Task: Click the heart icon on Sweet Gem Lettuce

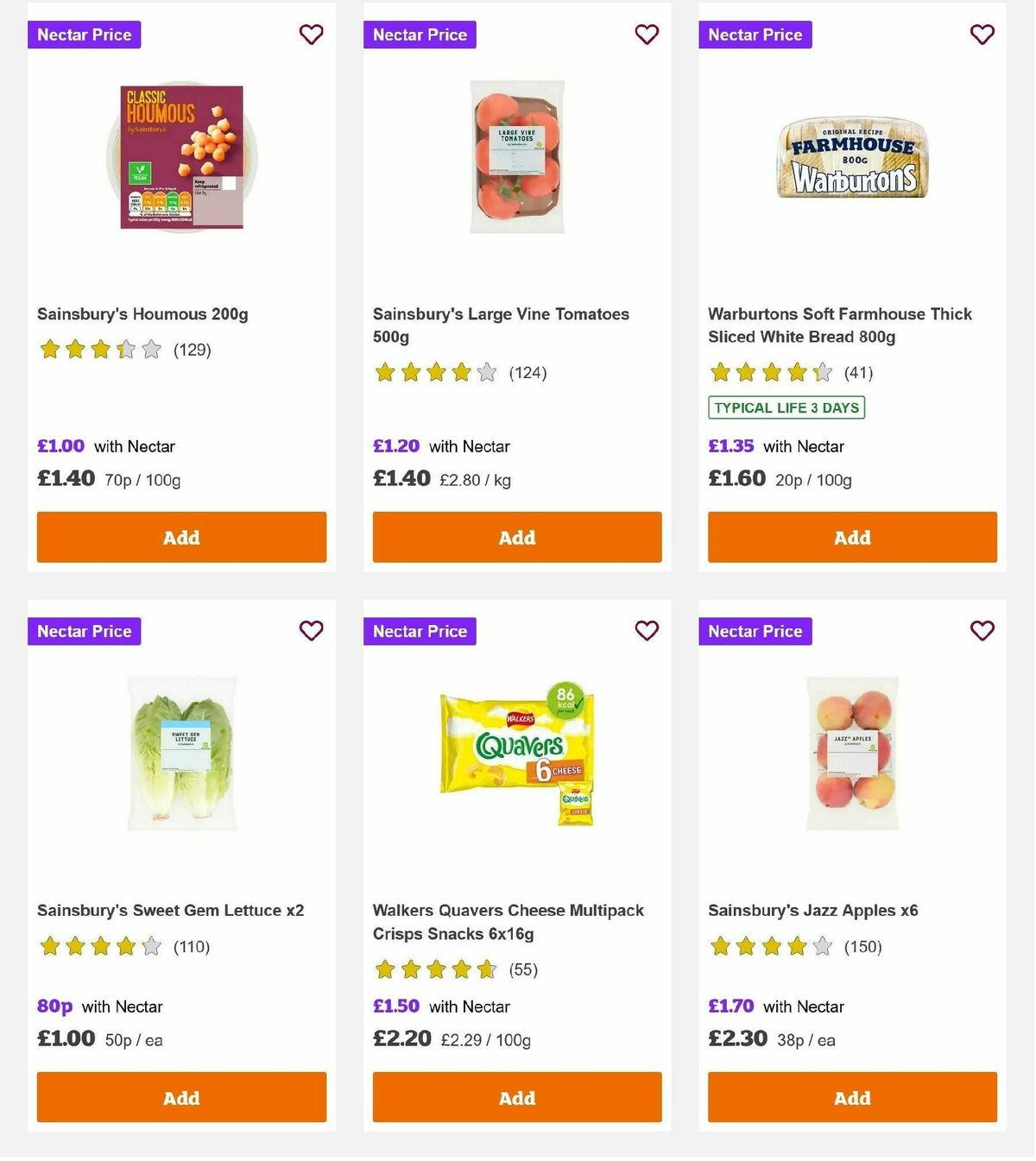Action: 311,631
